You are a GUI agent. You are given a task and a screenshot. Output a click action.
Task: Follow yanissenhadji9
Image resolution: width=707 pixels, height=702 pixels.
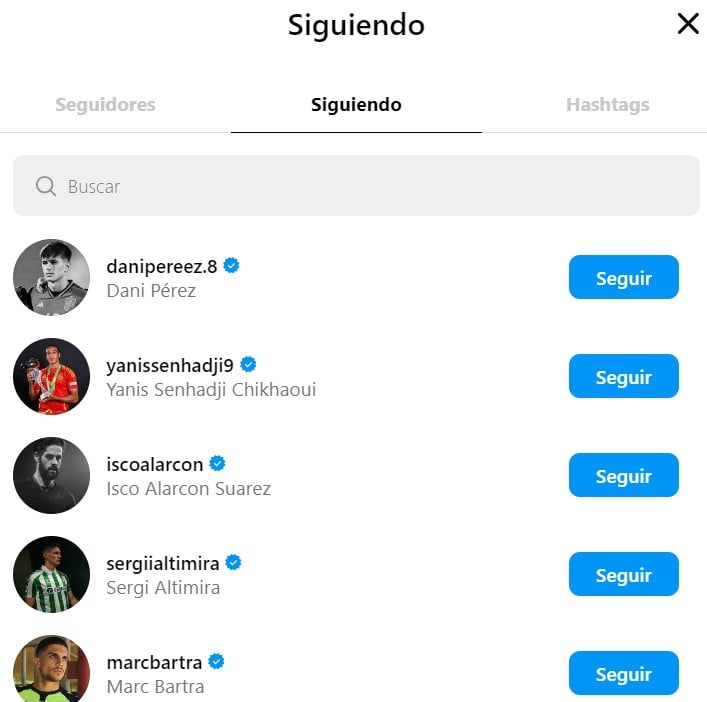623,377
